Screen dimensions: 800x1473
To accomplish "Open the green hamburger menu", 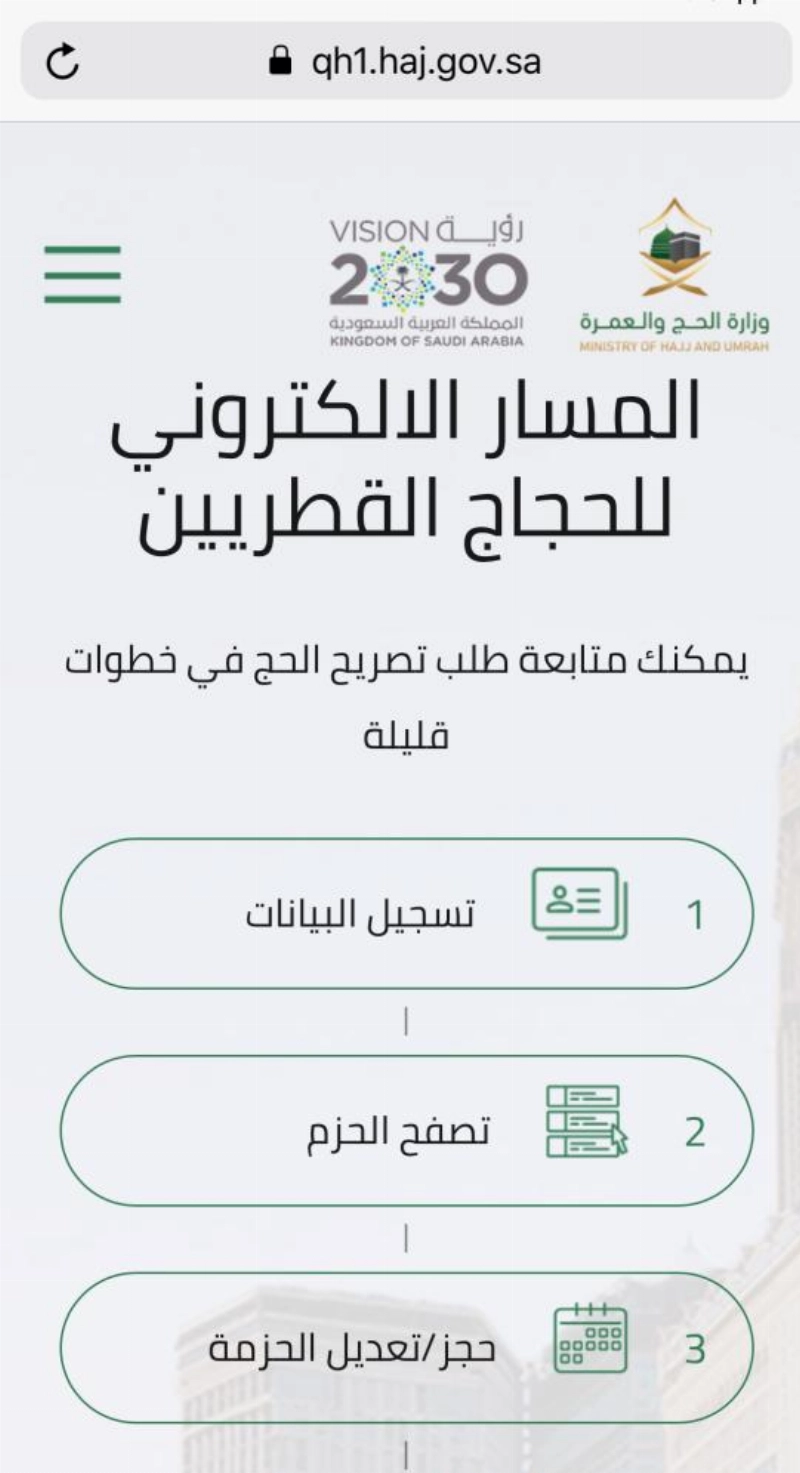I will click(x=82, y=274).
